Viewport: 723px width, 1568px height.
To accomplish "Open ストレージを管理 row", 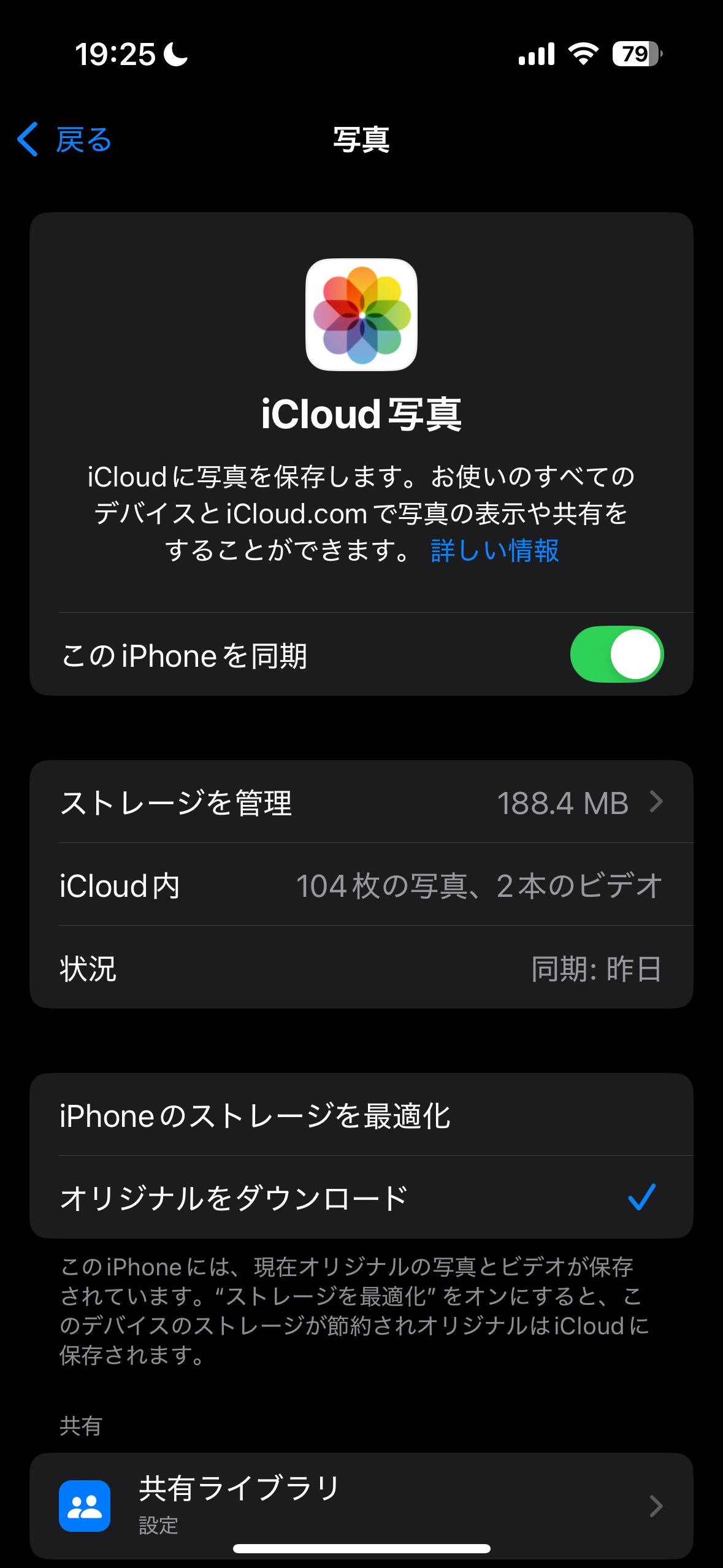I will (361, 802).
